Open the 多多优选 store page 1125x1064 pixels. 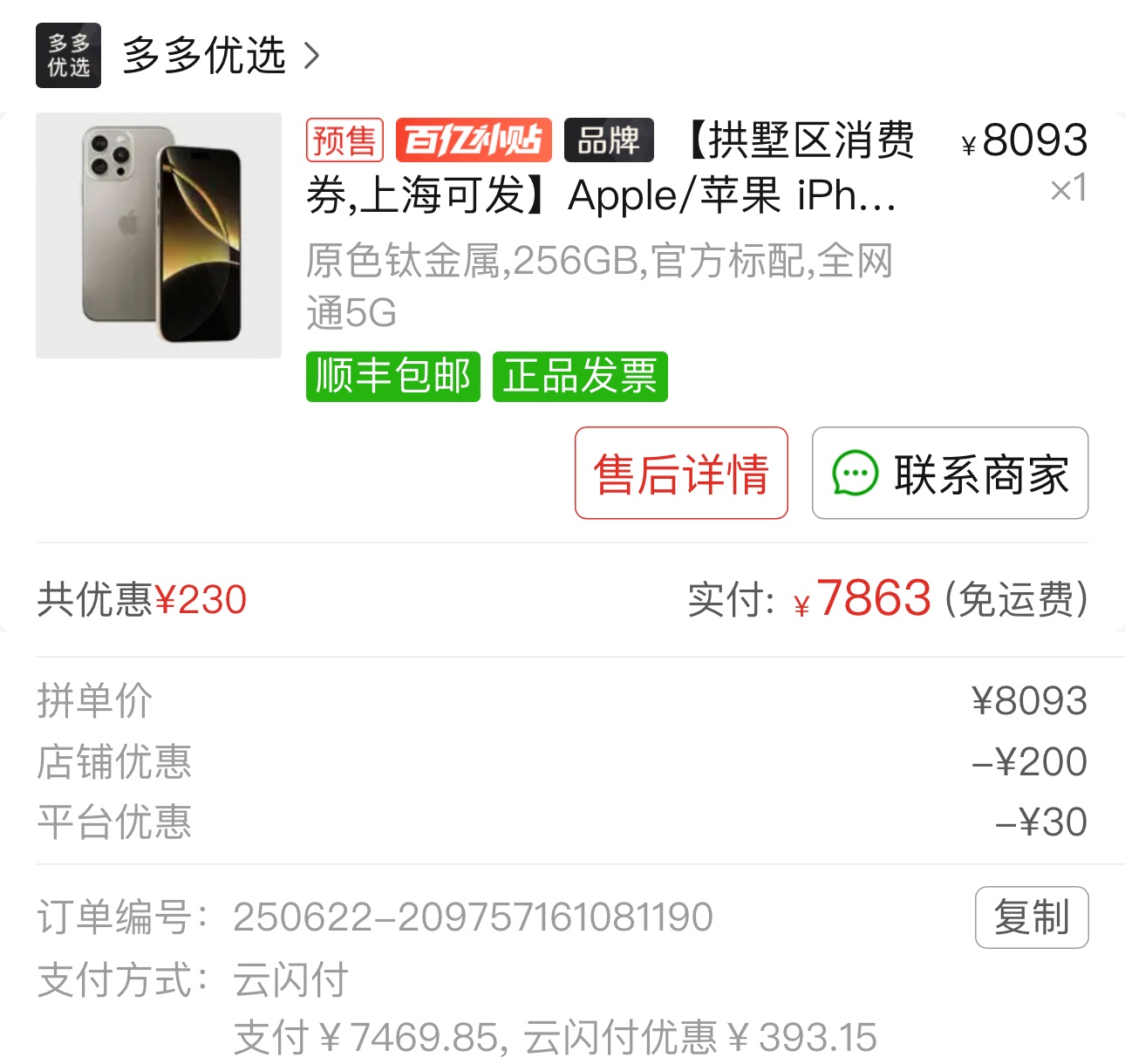(203, 56)
